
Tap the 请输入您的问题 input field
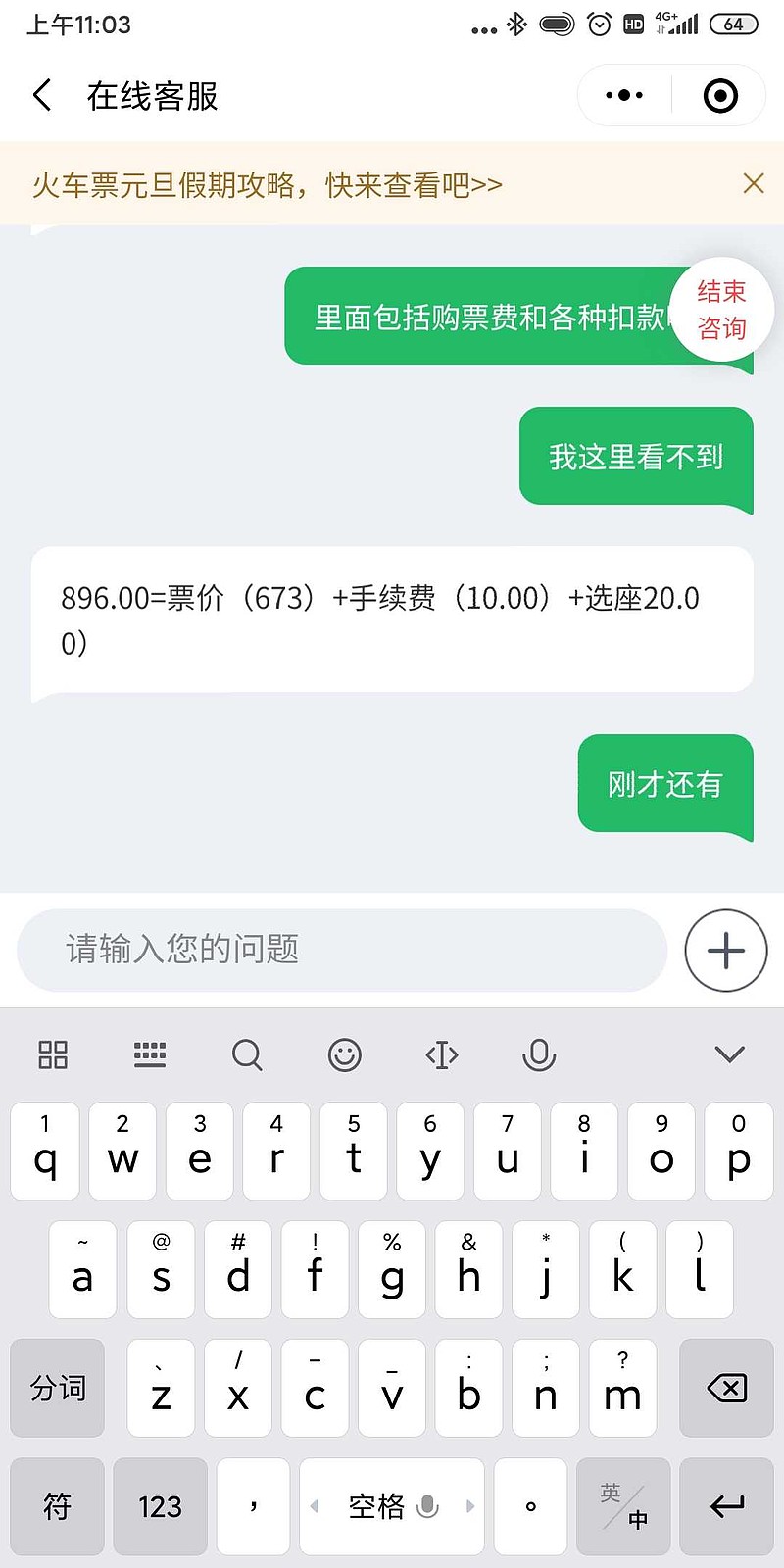pyautogui.click(x=343, y=951)
